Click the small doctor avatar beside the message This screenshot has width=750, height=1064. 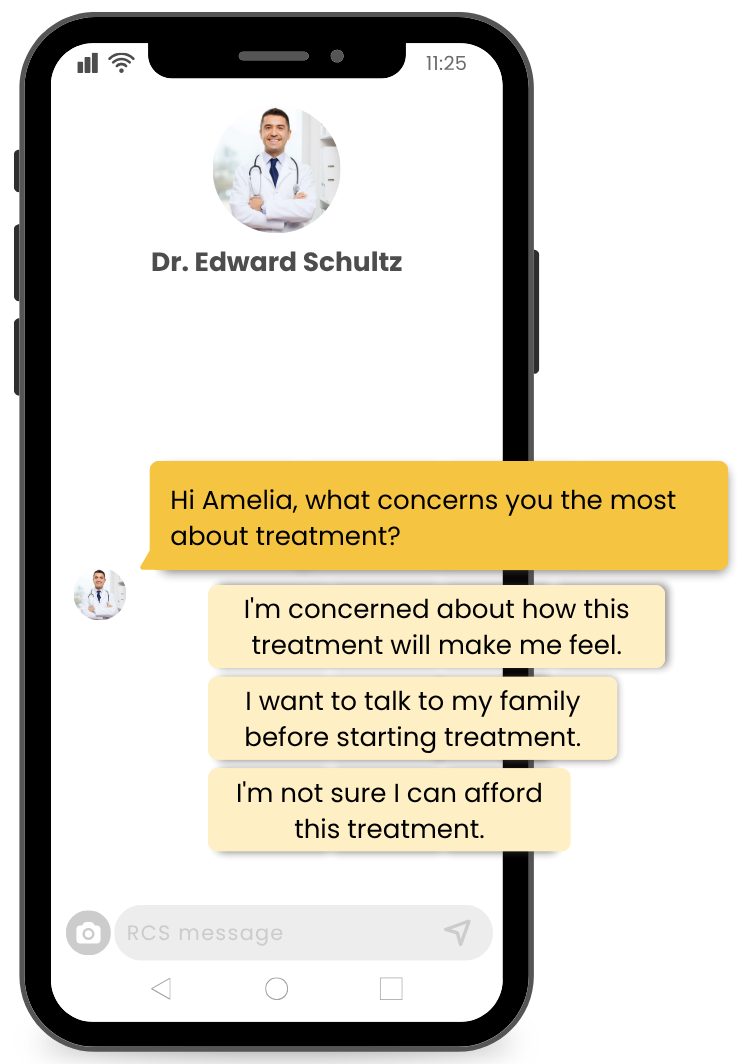(x=99, y=593)
